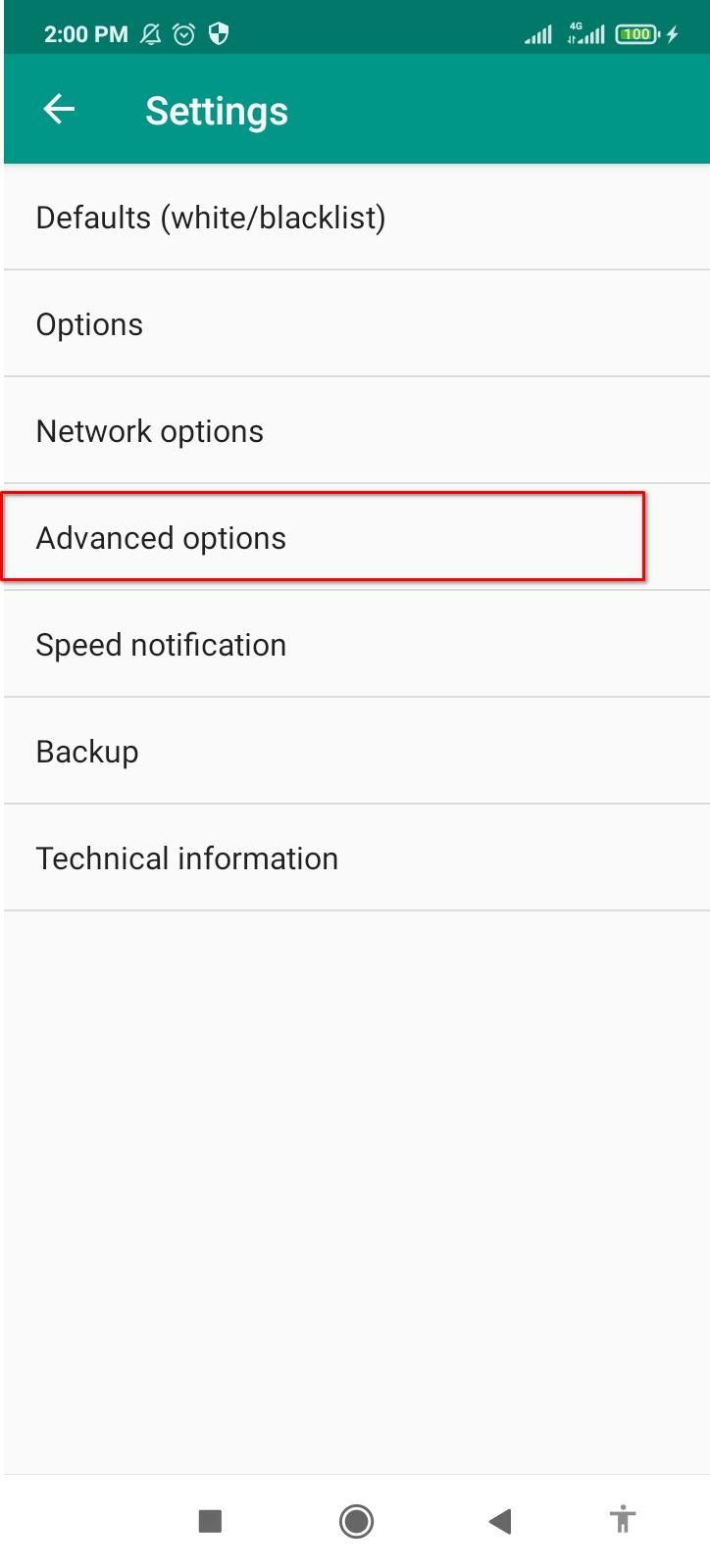Open Speed notification settings
Viewport: 710px width, 1568px height.
coord(161,644)
